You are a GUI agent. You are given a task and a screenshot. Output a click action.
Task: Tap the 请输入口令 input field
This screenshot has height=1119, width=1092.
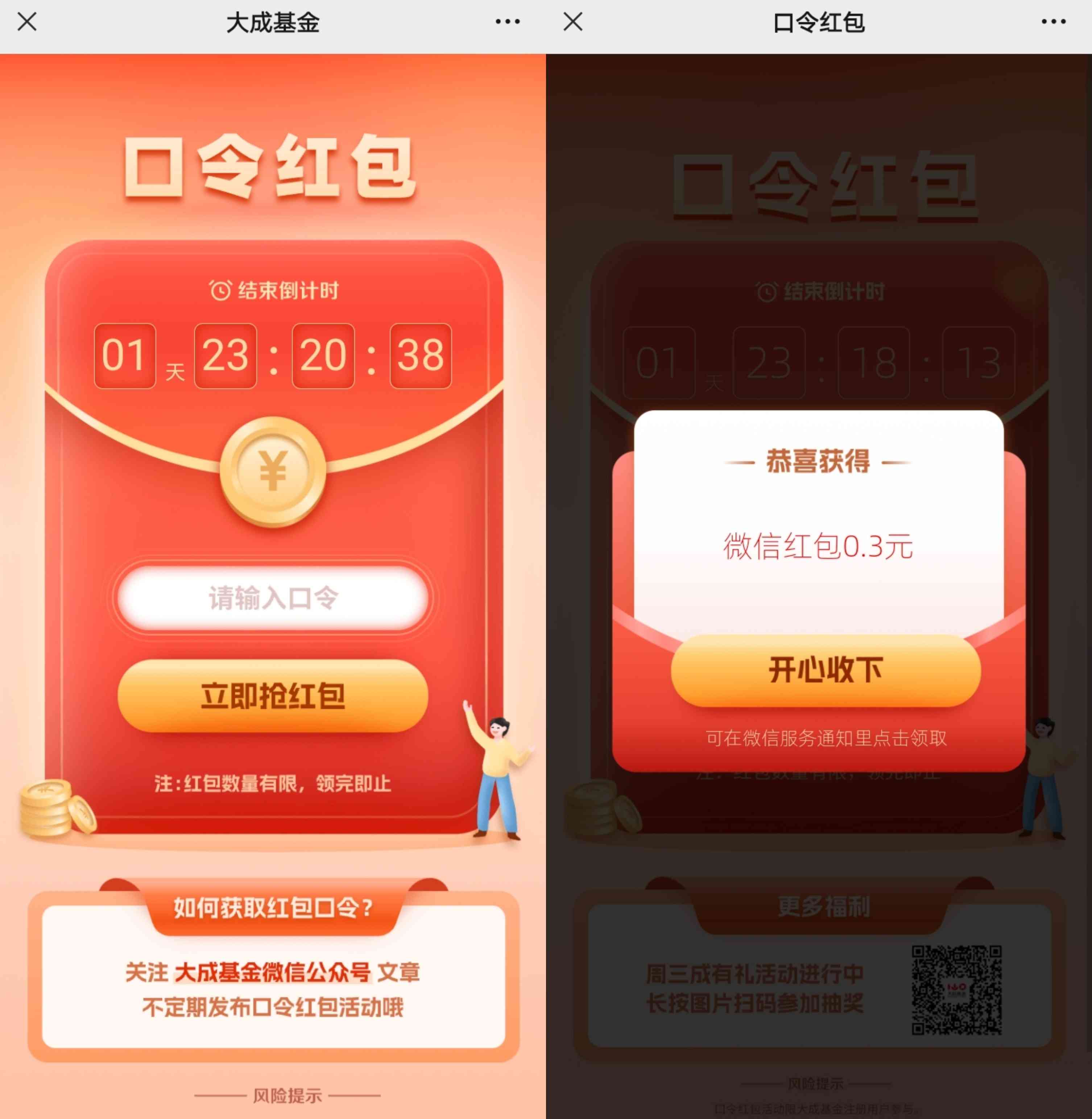(x=273, y=598)
